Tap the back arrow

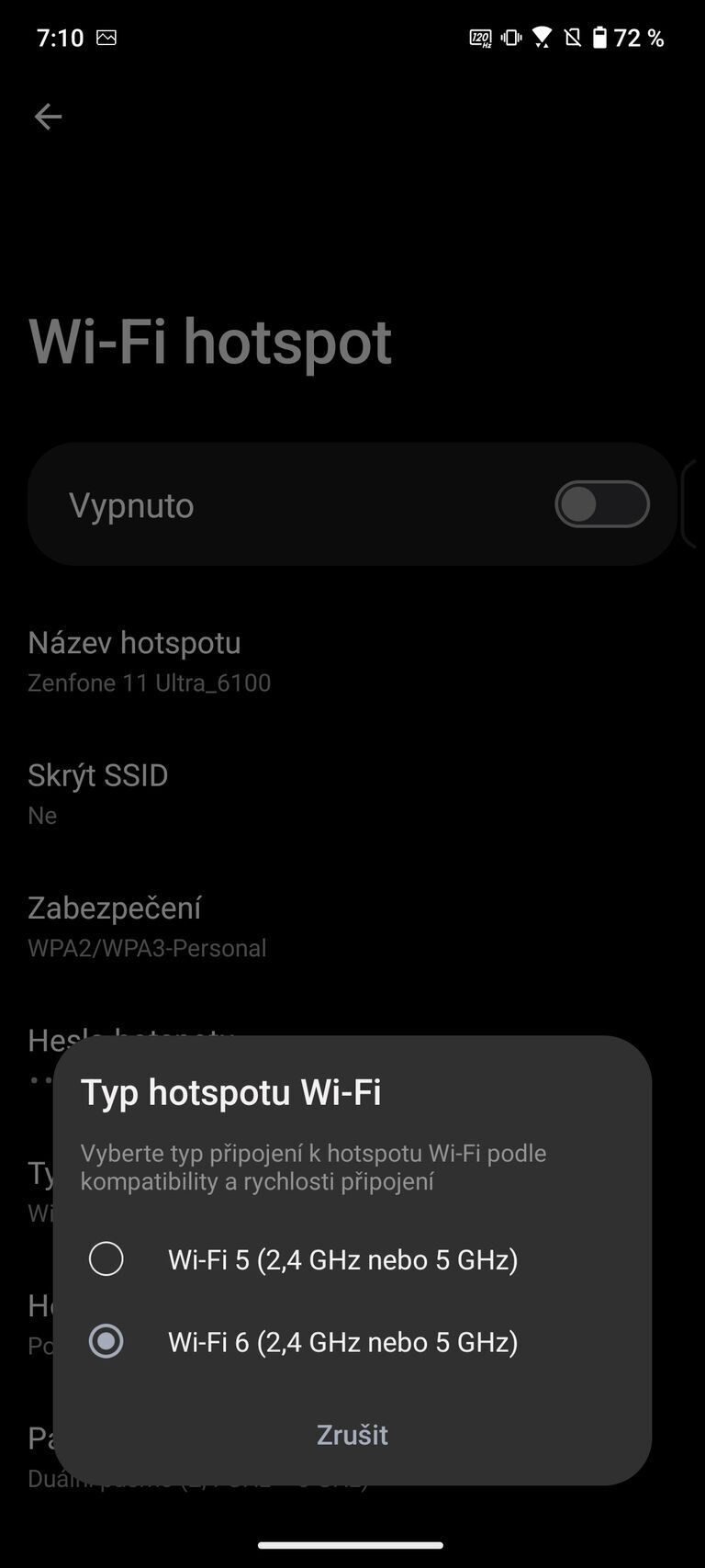point(47,116)
